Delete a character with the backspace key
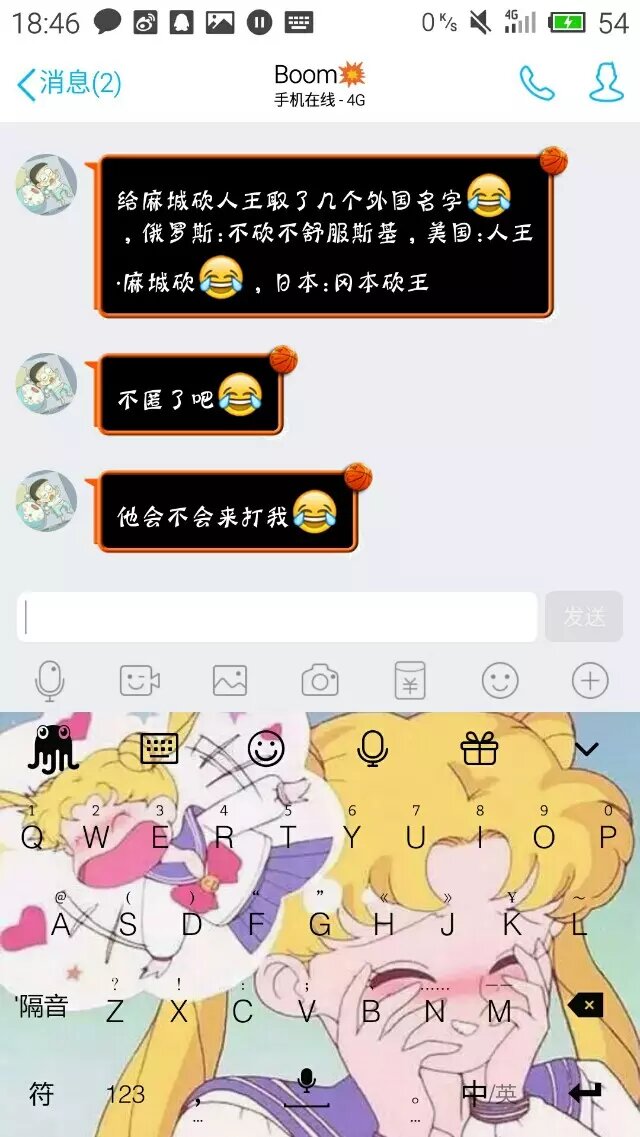 click(585, 1006)
